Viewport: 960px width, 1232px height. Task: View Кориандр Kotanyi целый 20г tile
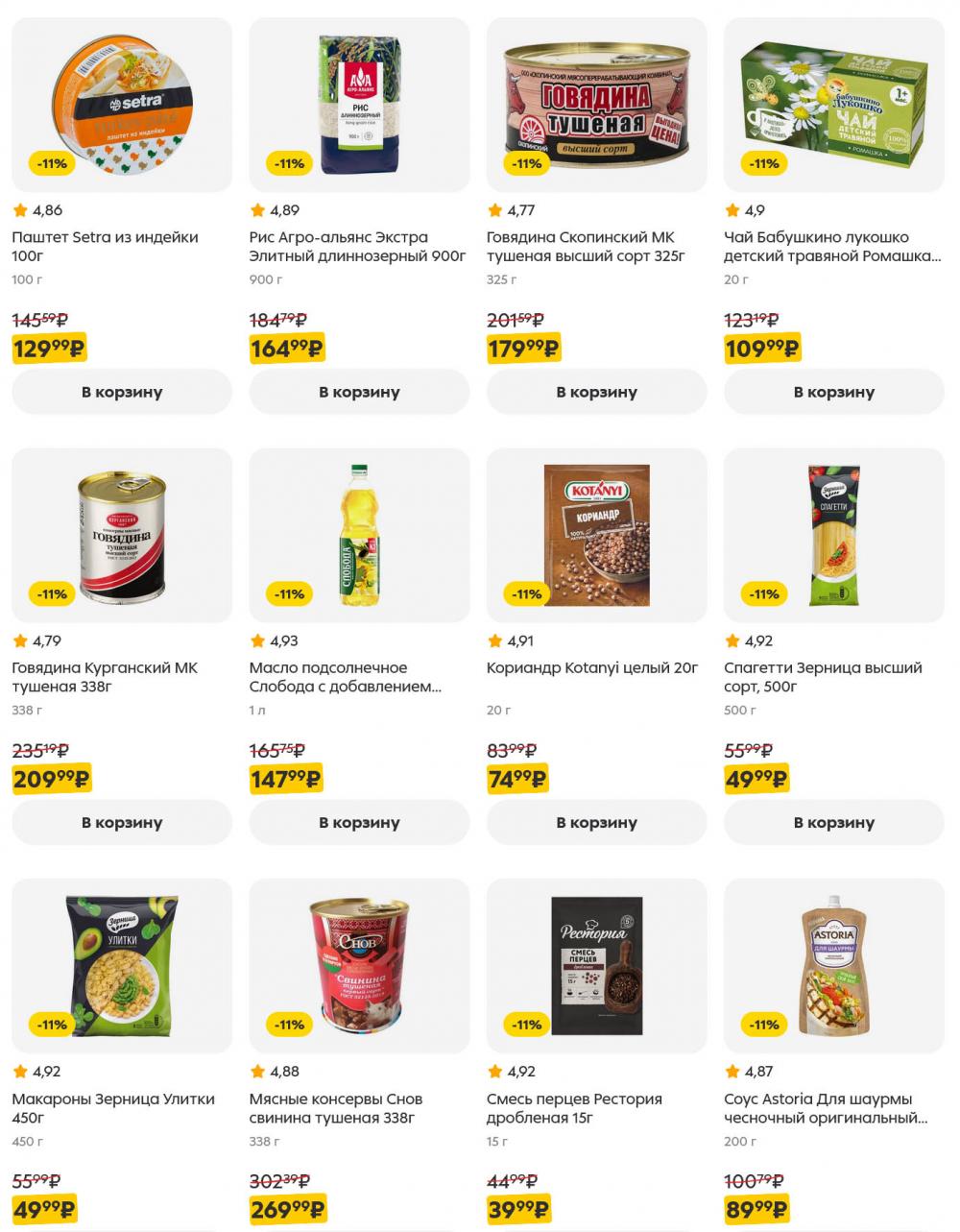pyautogui.click(x=596, y=535)
